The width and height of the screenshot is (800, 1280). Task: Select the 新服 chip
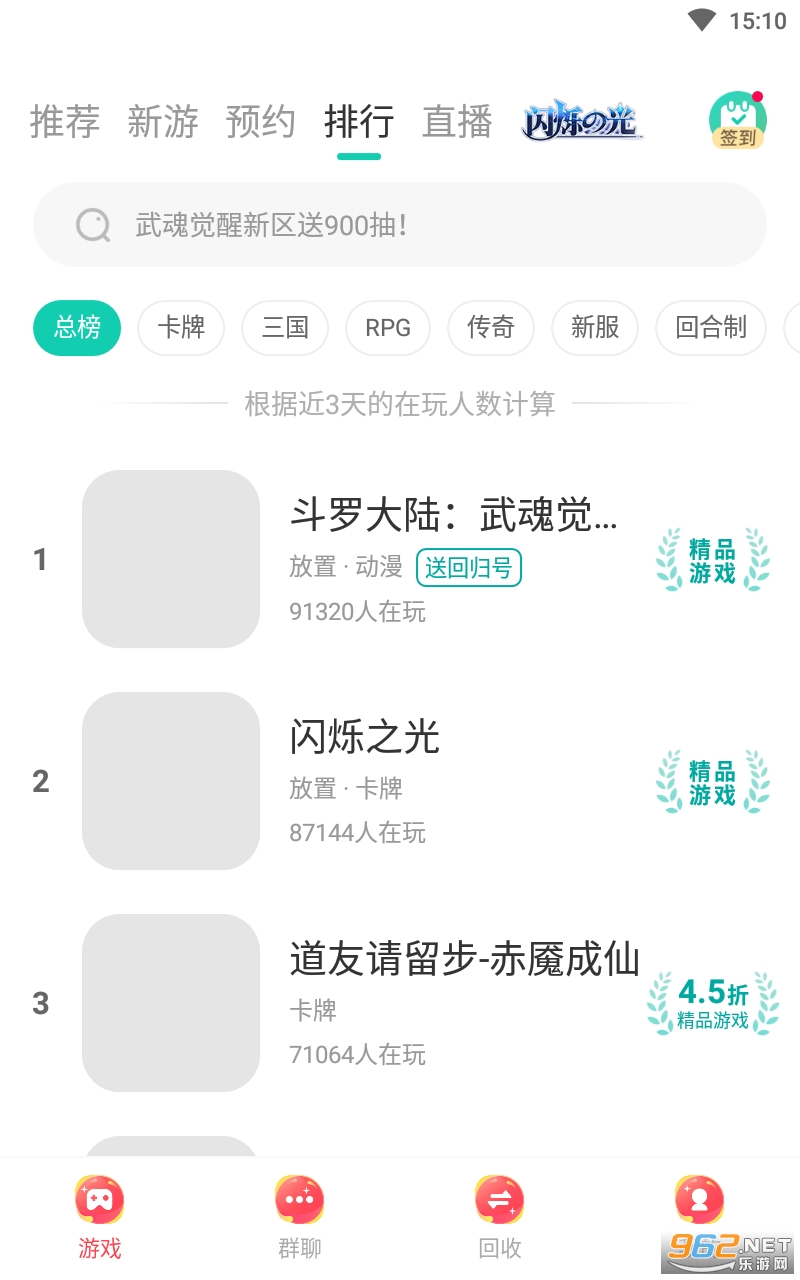[595, 328]
